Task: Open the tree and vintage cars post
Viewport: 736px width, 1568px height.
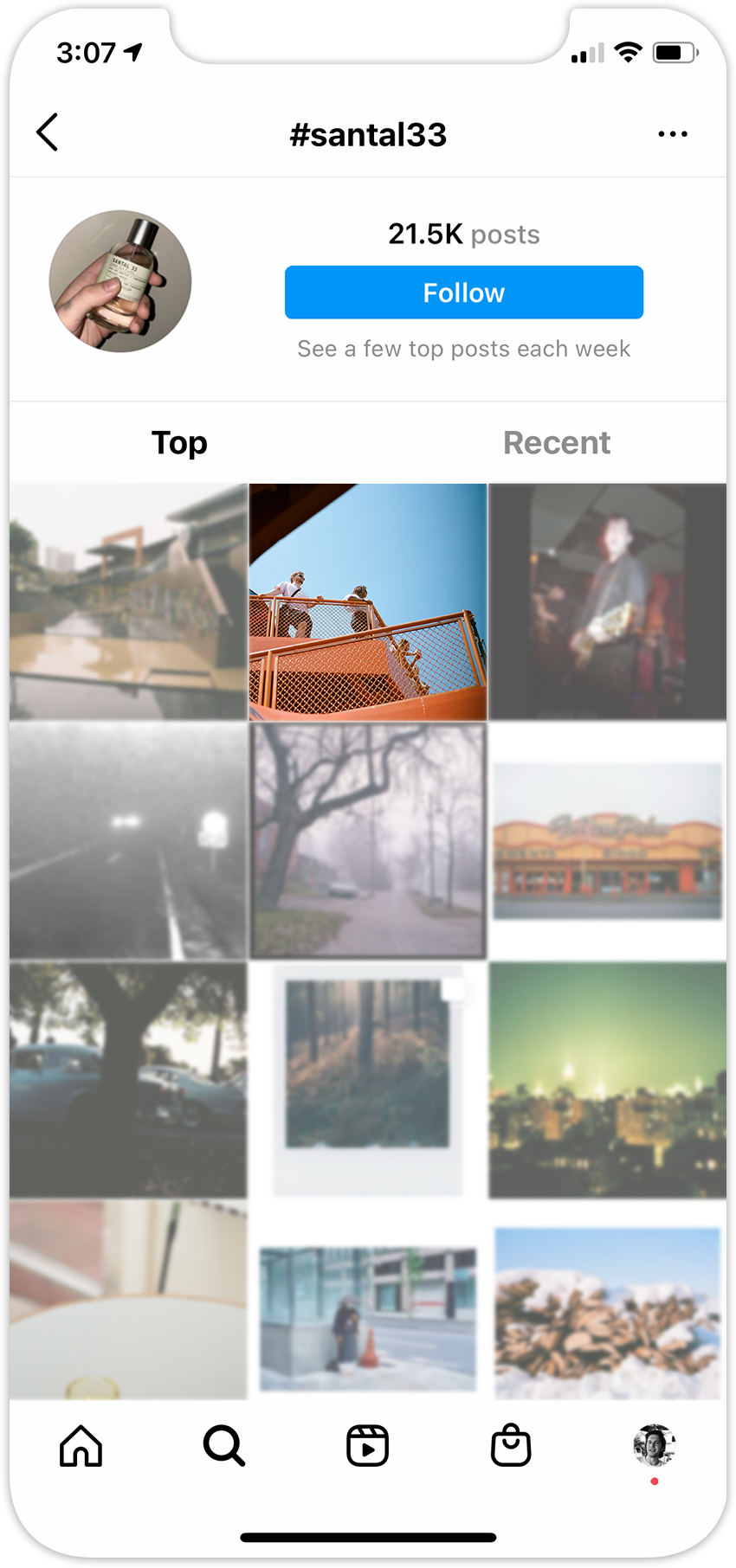Action: (x=129, y=1080)
